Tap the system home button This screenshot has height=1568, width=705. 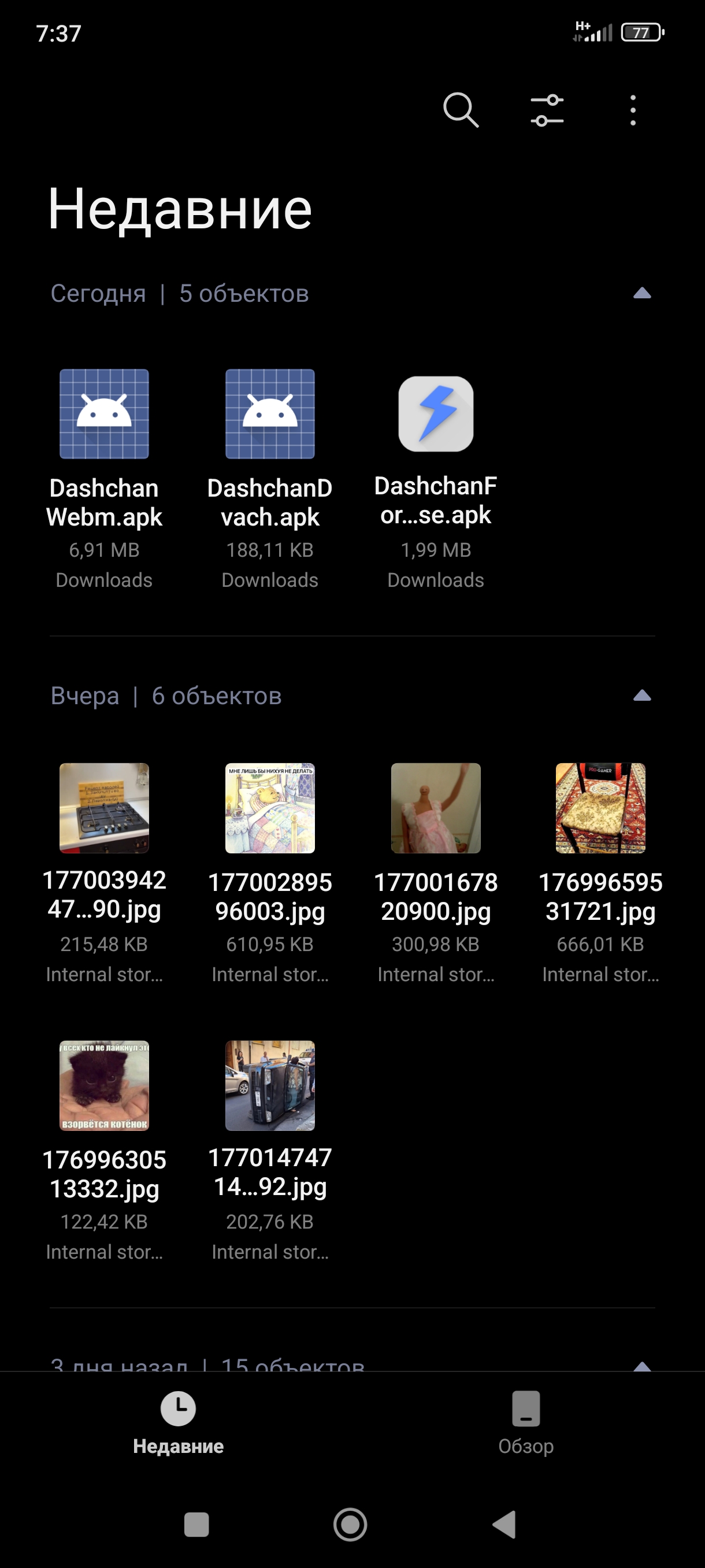coord(350,1524)
